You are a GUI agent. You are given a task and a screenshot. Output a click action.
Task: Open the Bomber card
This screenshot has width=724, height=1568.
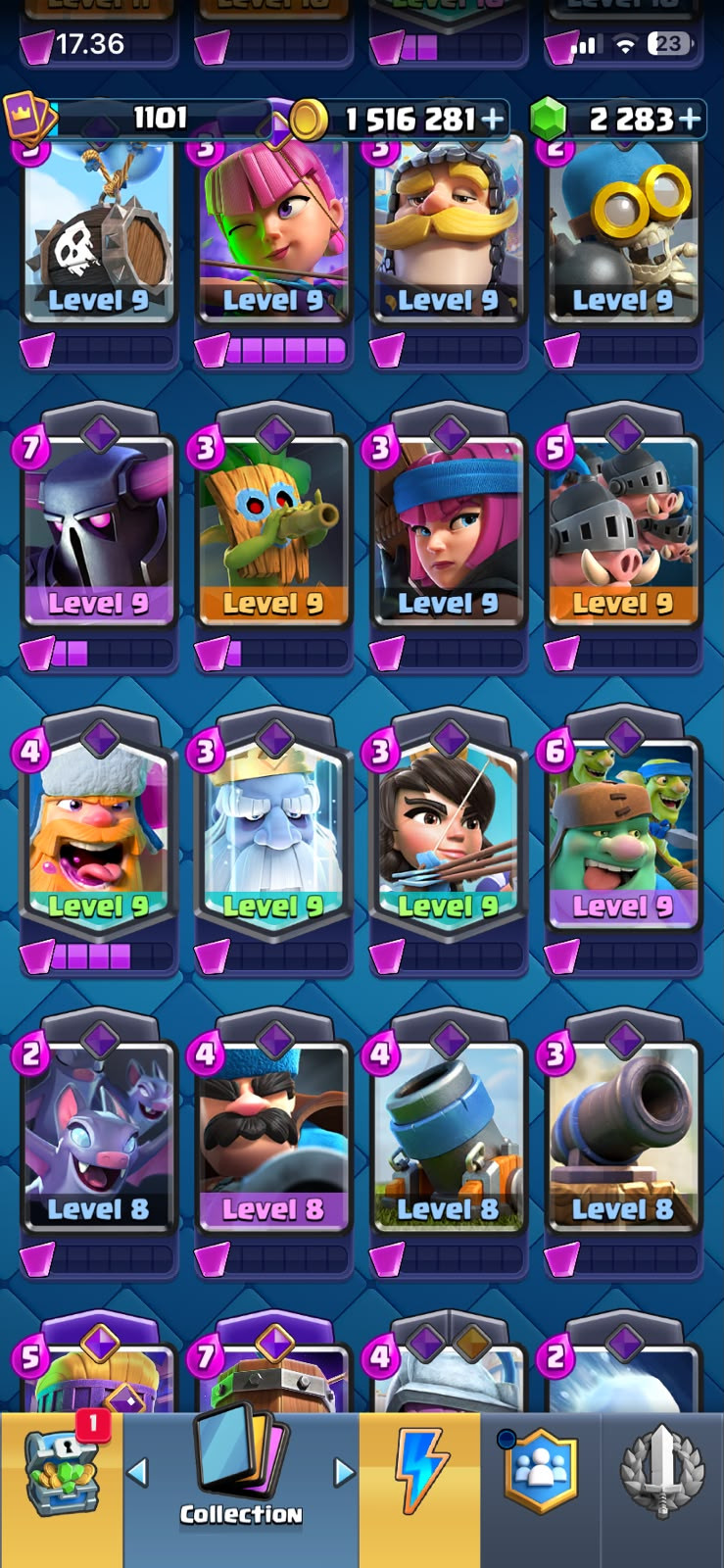622,230
